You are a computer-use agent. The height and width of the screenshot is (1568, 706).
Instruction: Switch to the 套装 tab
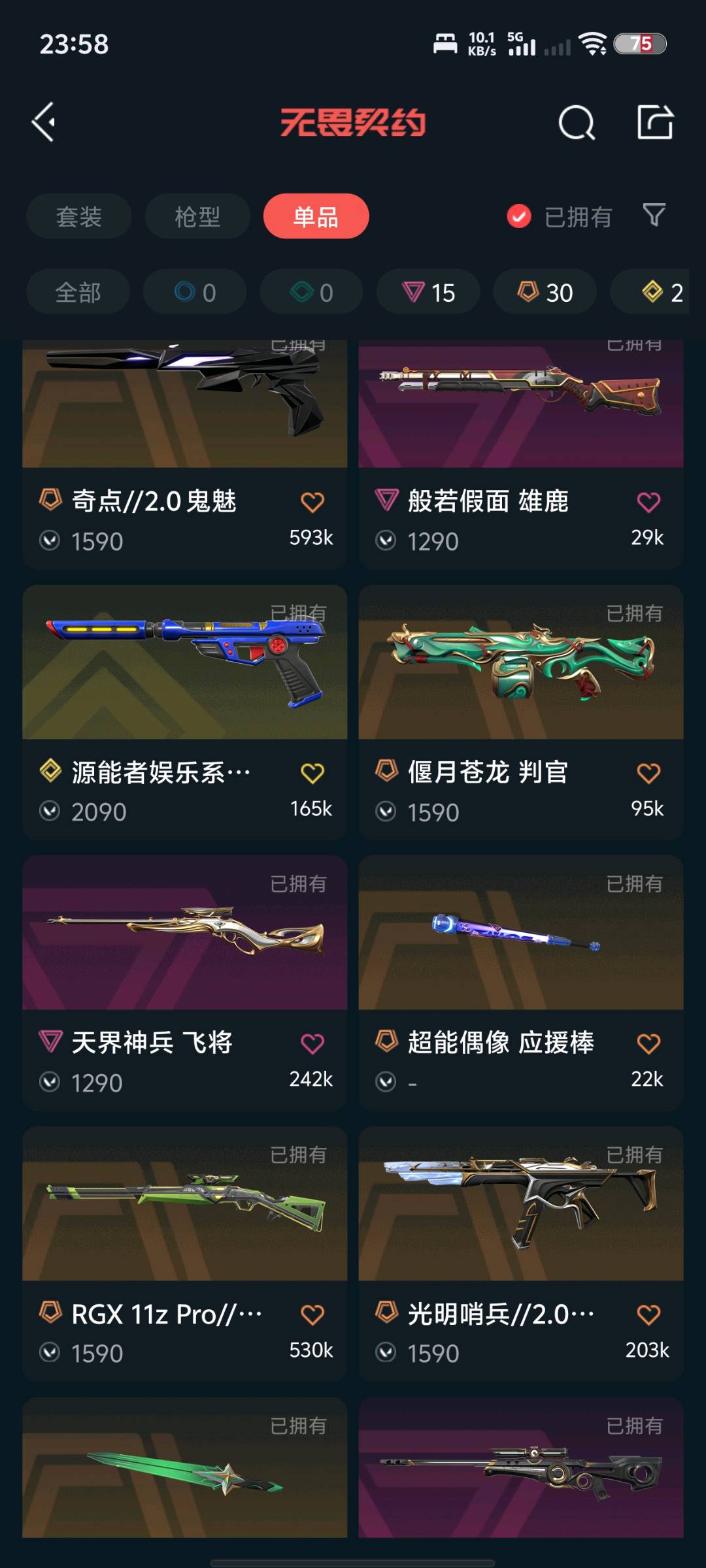click(x=78, y=216)
